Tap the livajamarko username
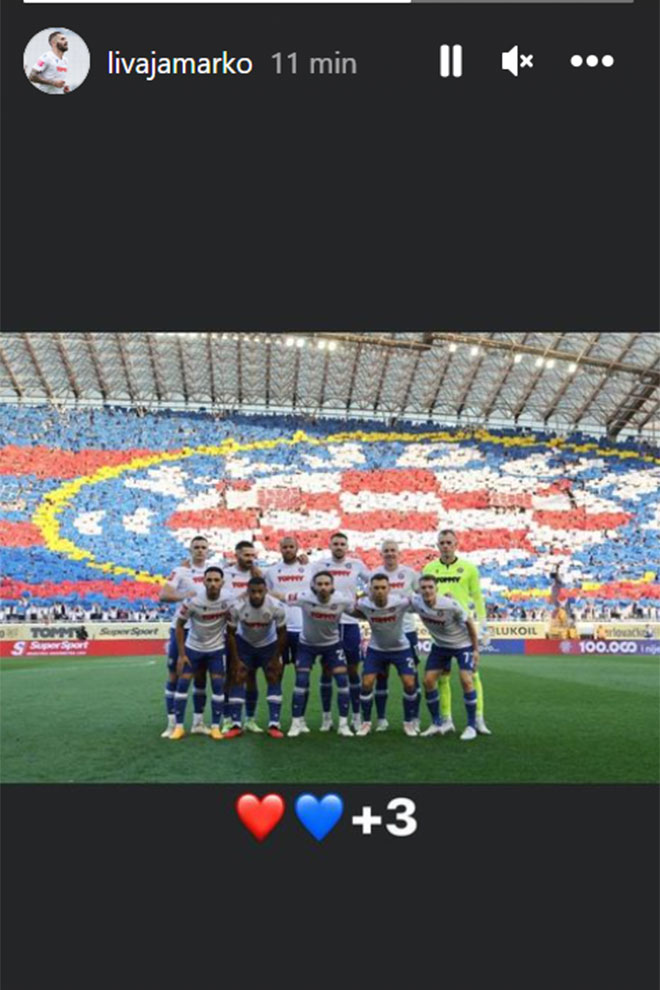660x990 pixels. pyautogui.click(x=180, y=63)
